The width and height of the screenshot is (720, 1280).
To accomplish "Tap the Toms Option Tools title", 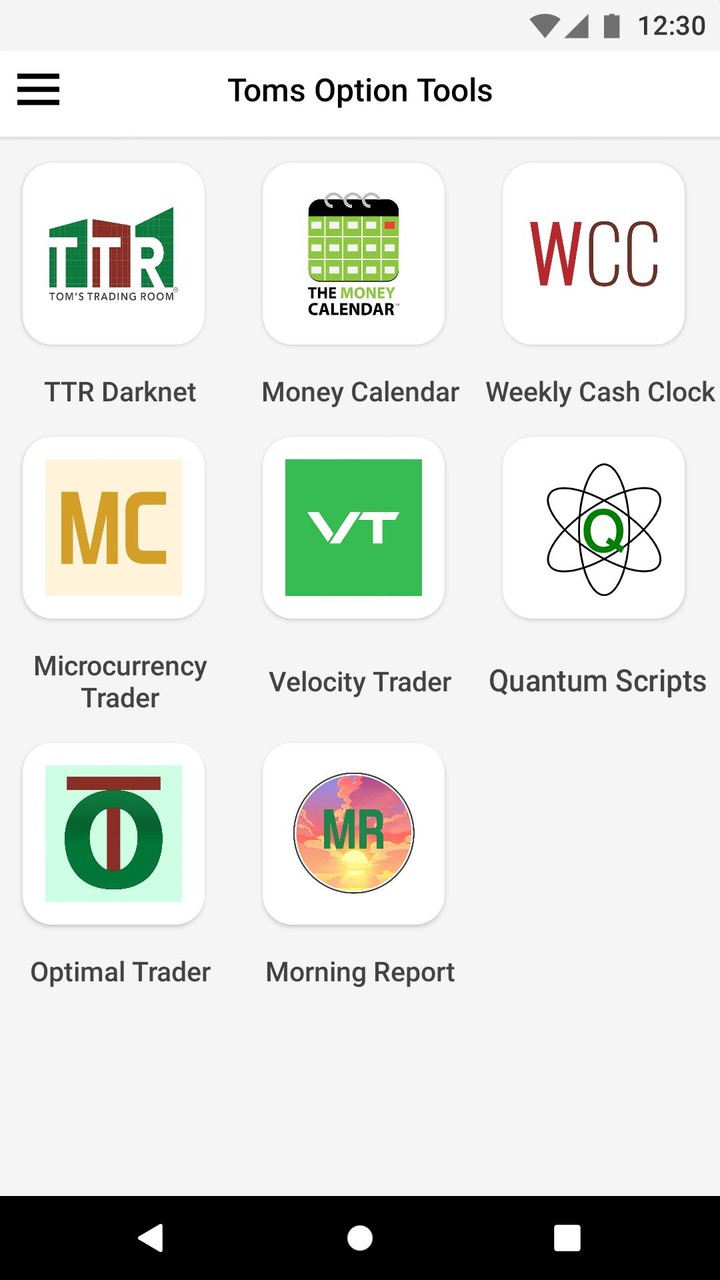I will (x=360, y=90).
